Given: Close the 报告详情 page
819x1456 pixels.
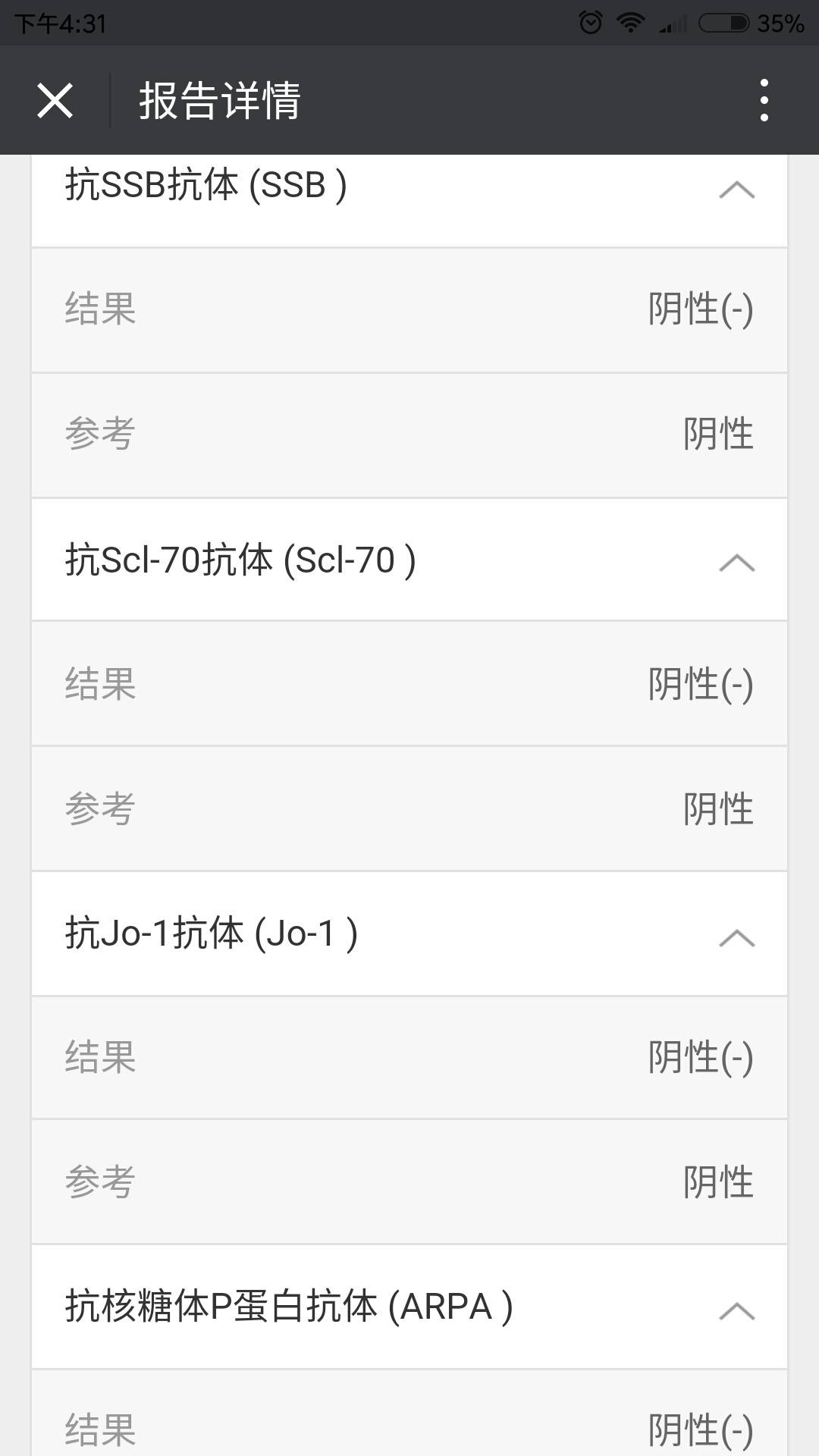Looking at the screenshot, I should coord(55,100).
